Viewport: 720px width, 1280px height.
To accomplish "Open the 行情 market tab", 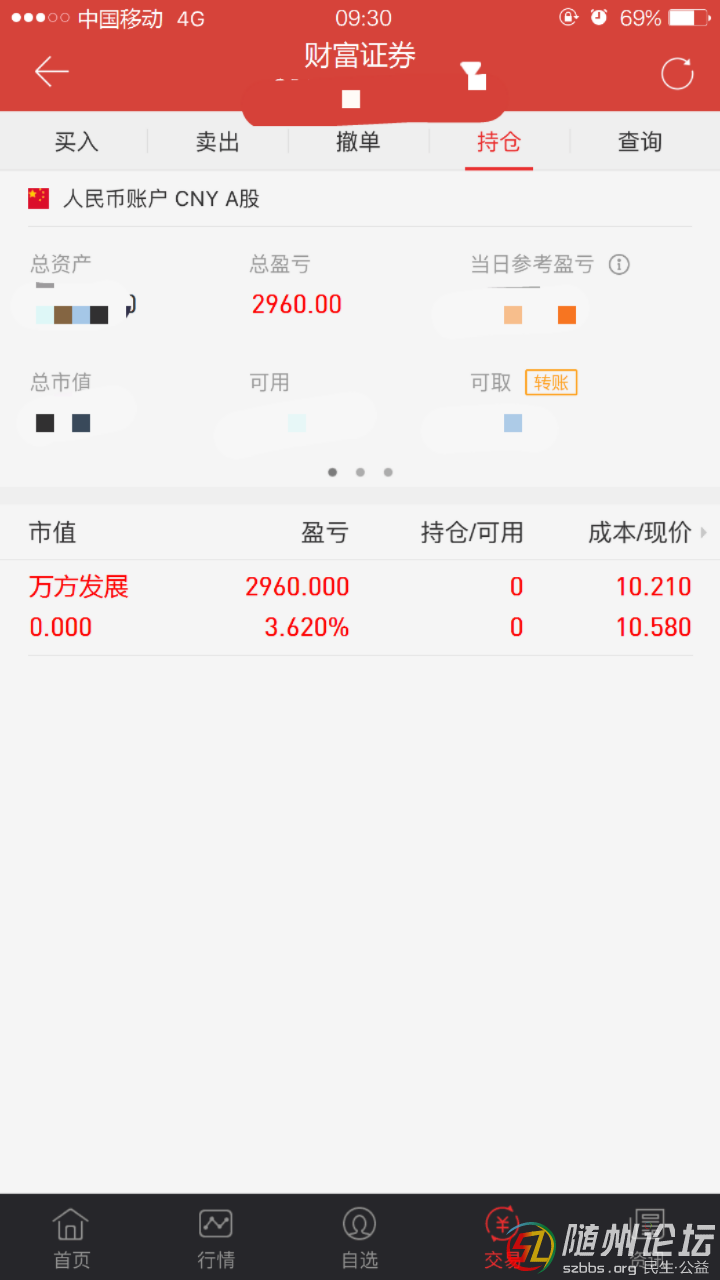I will pyautogui.click(x=216, y=1237).
